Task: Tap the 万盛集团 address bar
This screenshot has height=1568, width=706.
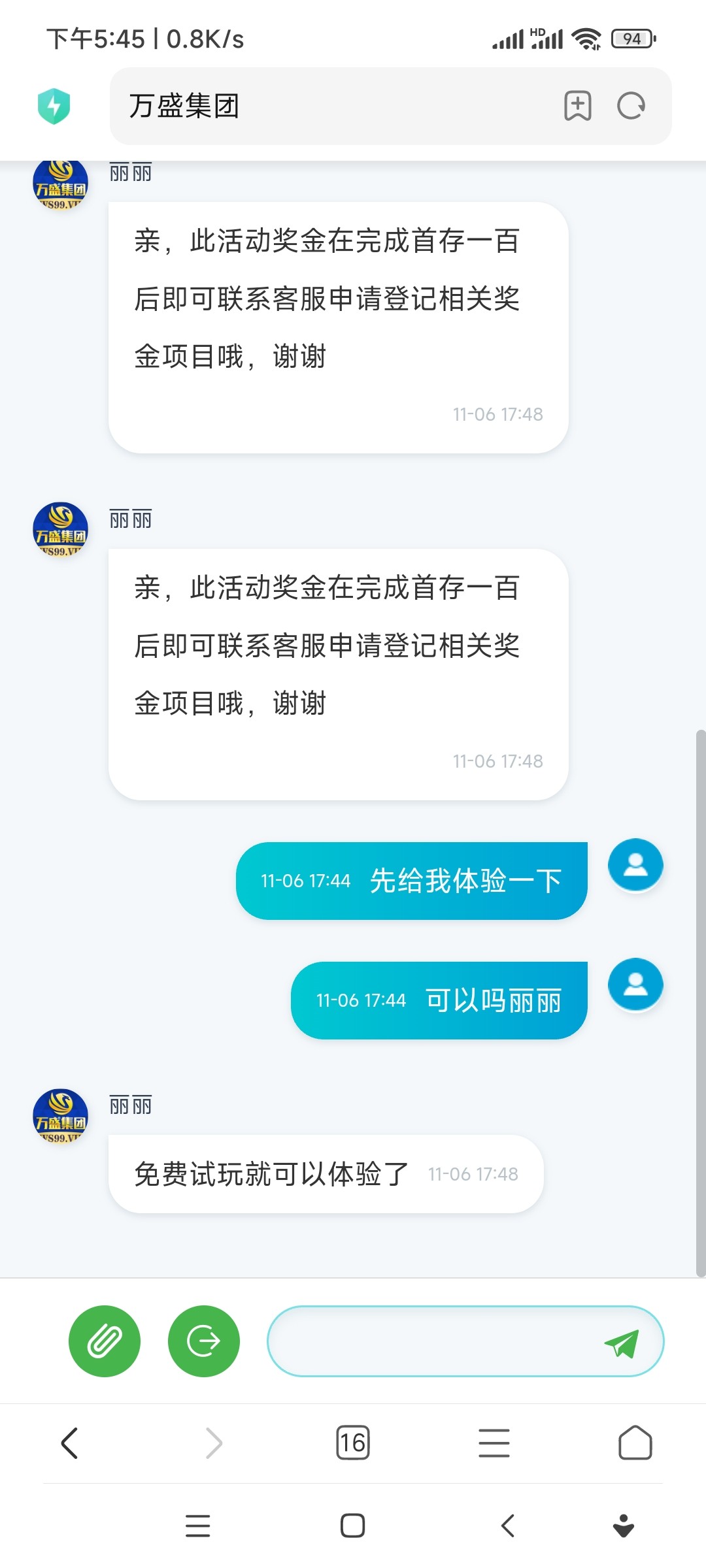Action: (x=327, y=106)
